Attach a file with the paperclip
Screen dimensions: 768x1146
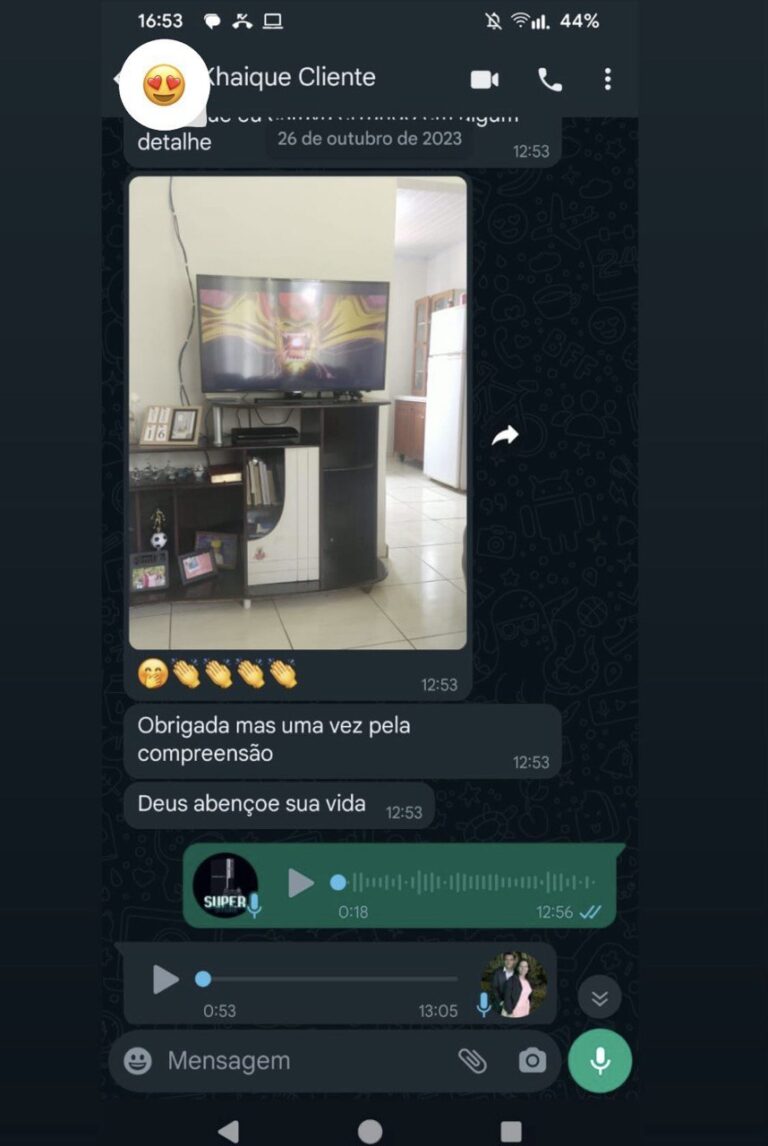pyautogui.click(x=472, y=1061)
